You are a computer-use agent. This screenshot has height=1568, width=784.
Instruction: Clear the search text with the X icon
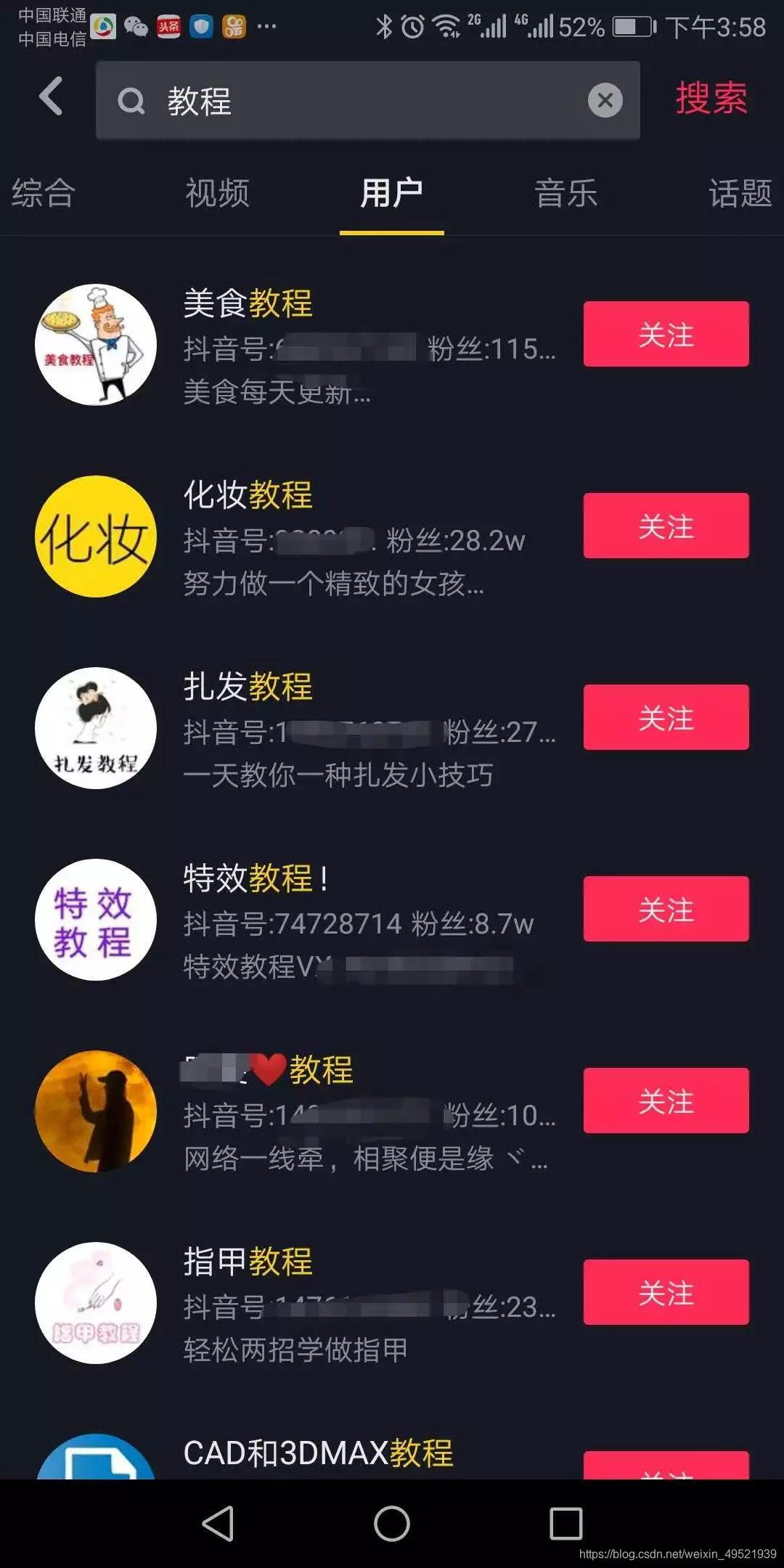[x=605, y=101]
